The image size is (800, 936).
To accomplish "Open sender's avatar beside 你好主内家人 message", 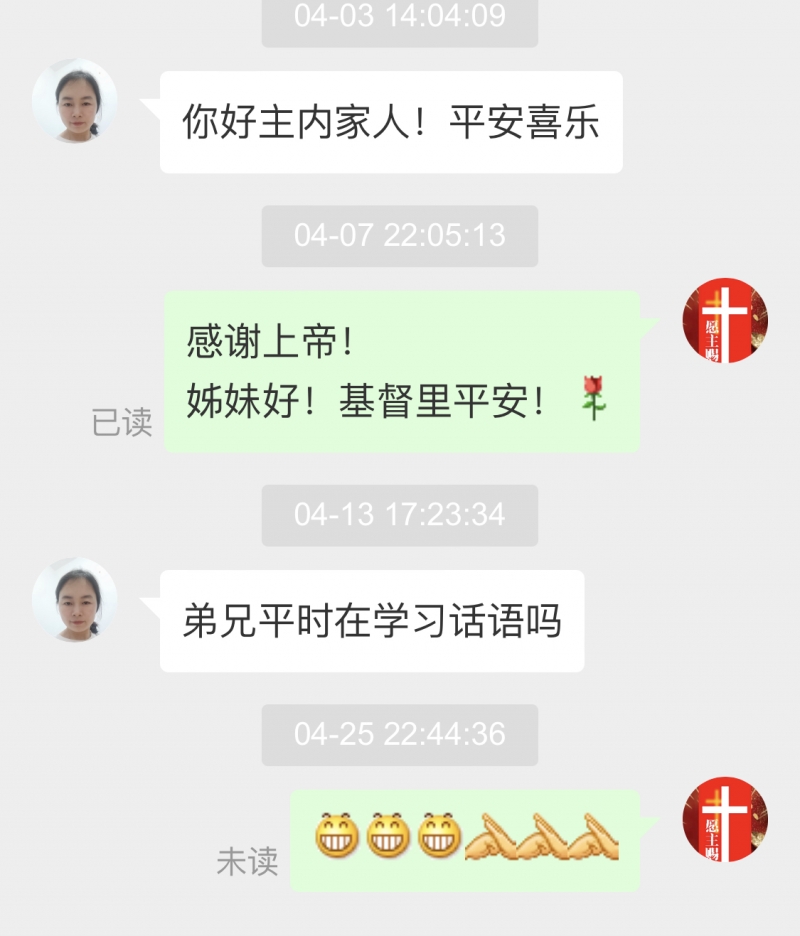I will [75, 101].
